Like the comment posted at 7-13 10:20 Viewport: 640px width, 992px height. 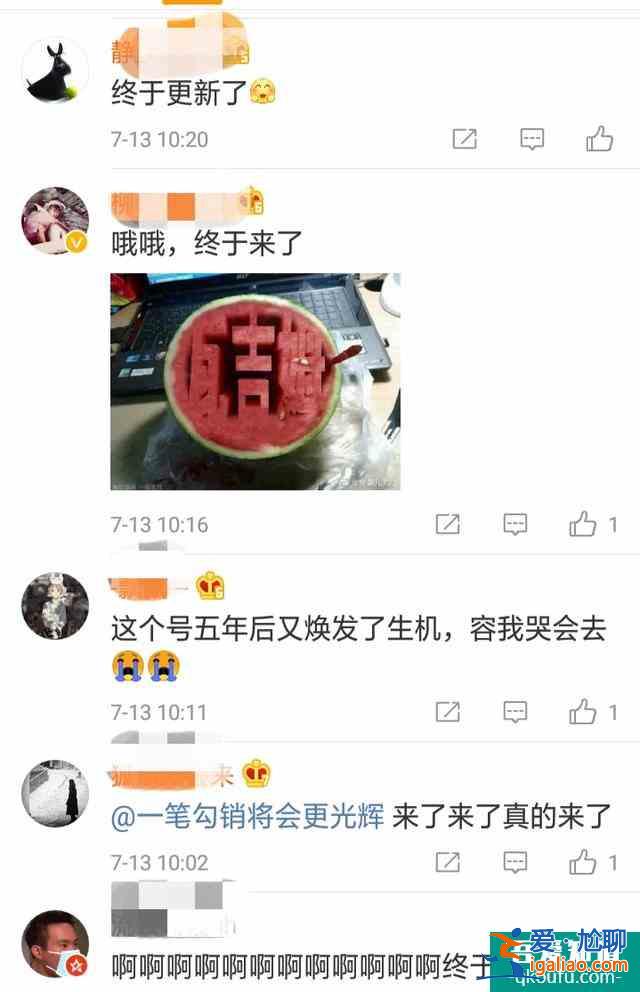599,139
